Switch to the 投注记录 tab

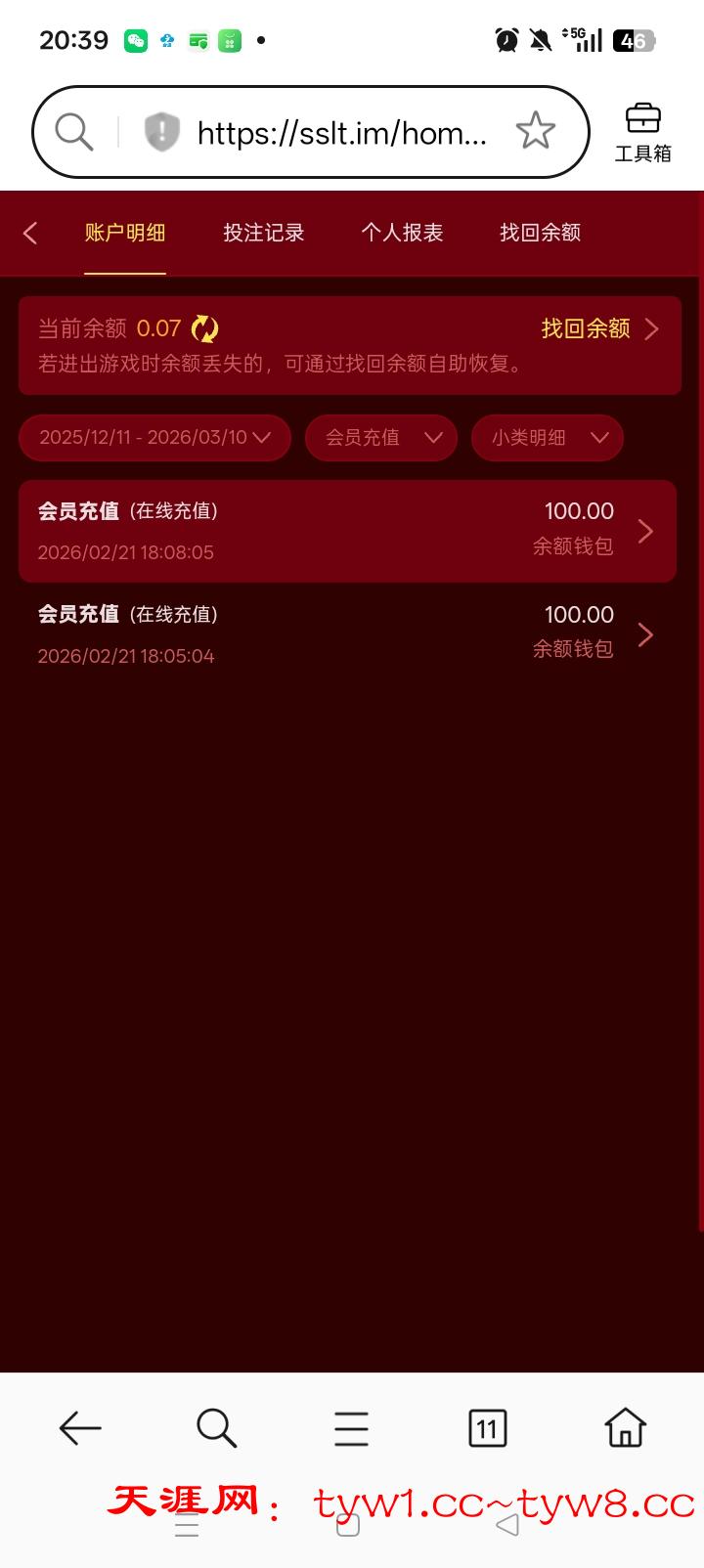tap(263, 233)
